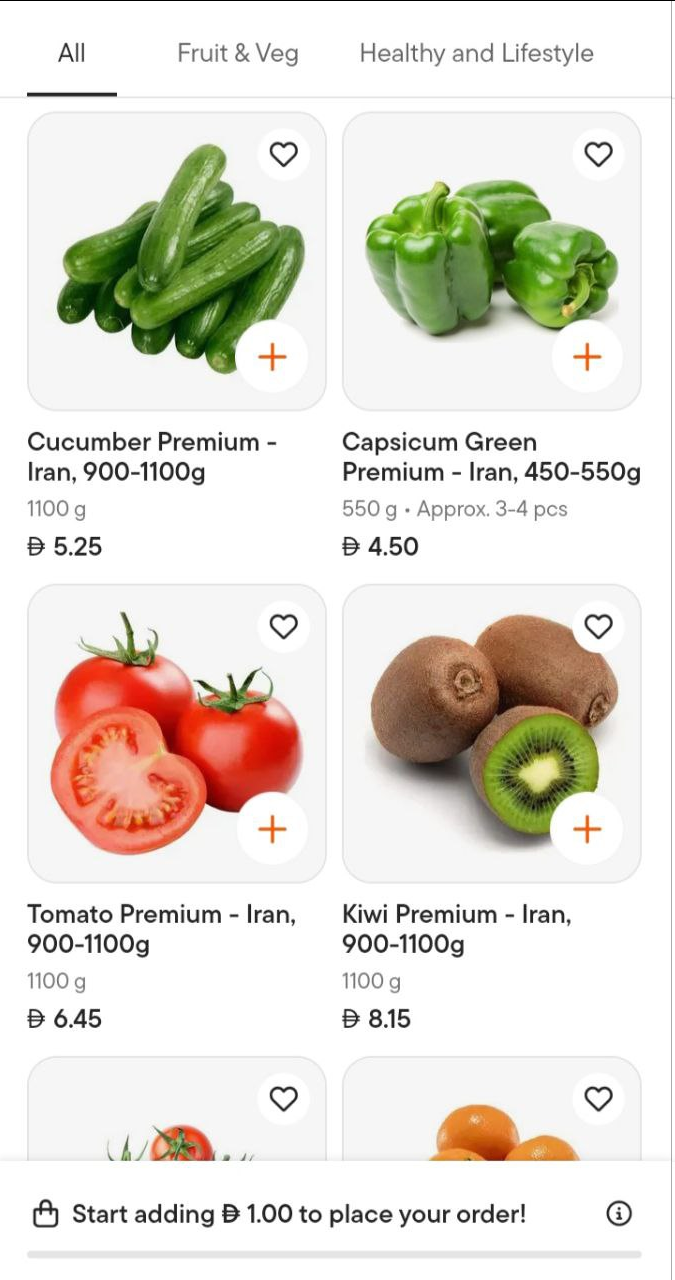Add Tomato Premium to cart
The image size is (675, 1280).
[272, 829]
